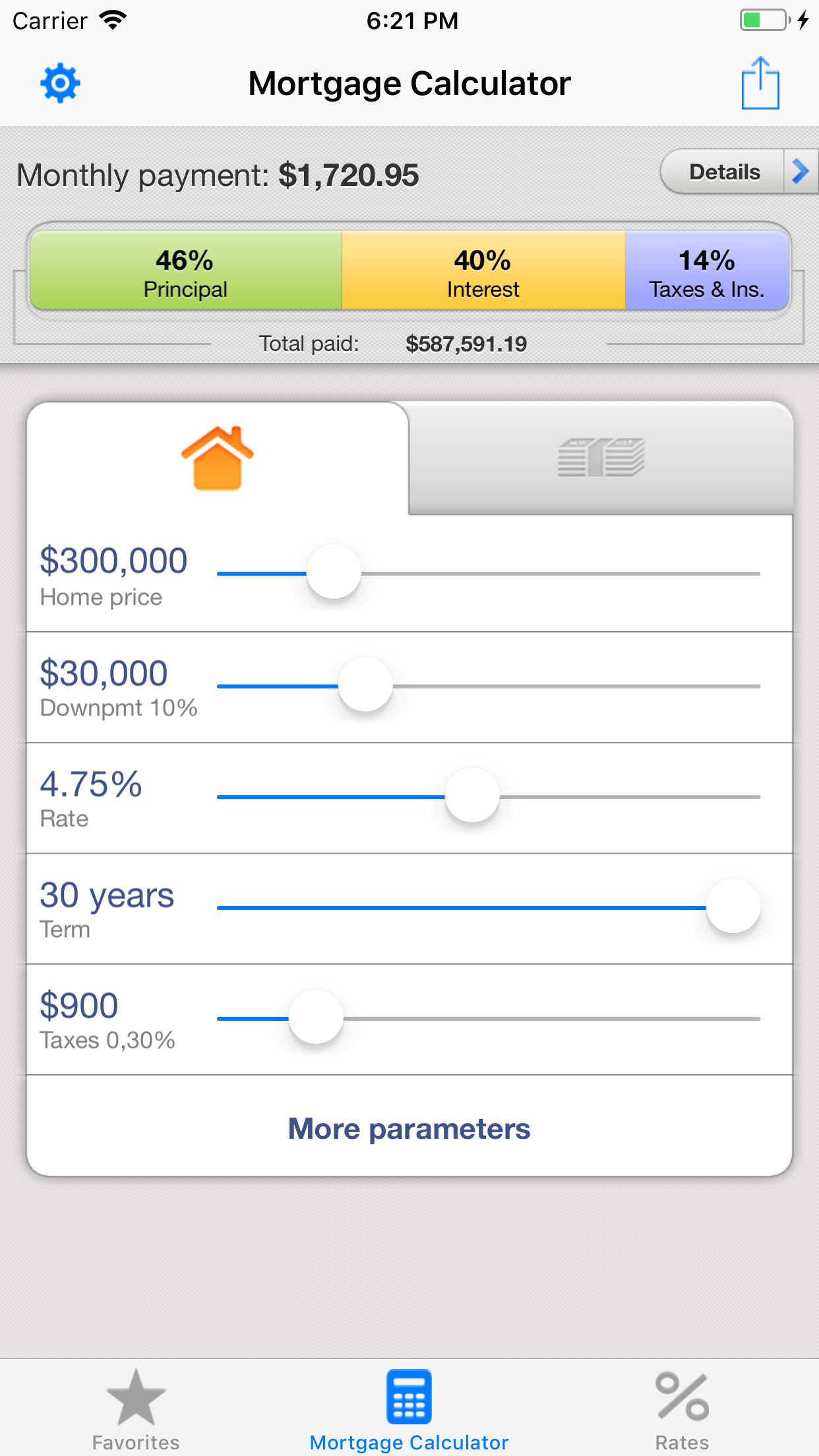Tap the Rate slider
Screen dimensions: 819x1456
[x=472, y=796]
